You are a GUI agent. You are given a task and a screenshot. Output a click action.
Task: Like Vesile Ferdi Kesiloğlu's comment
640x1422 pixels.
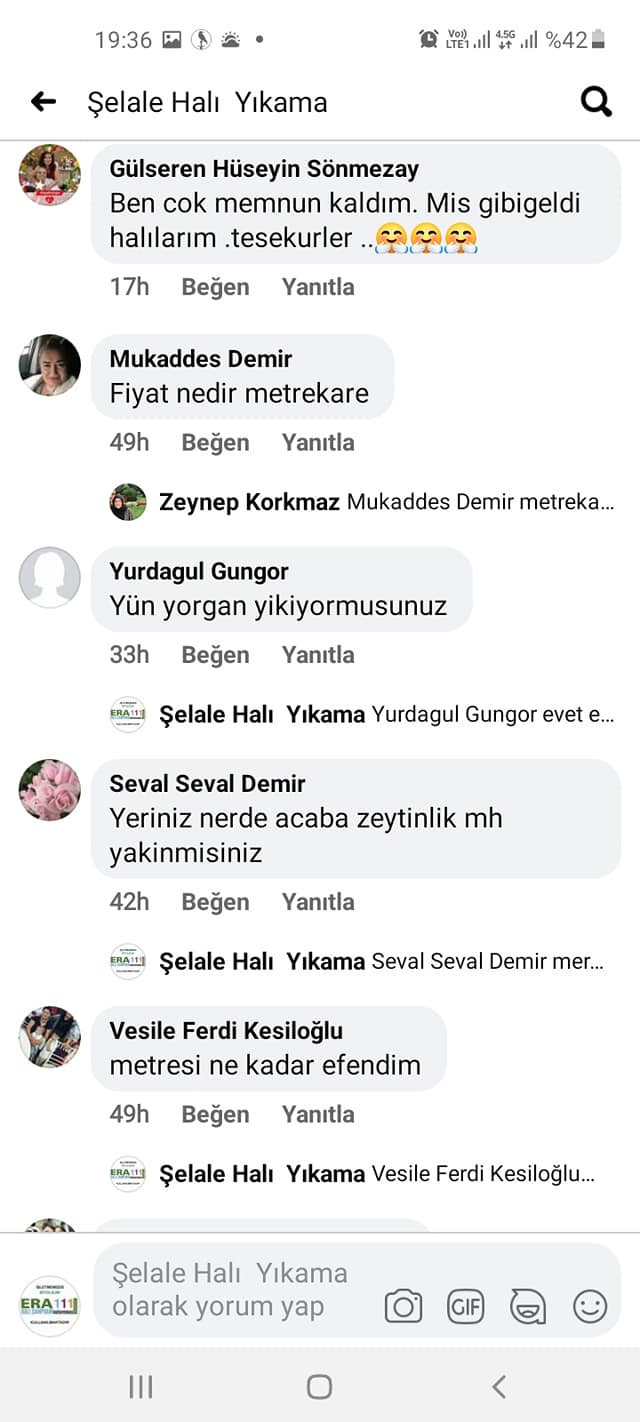(x=215, y=1114)
